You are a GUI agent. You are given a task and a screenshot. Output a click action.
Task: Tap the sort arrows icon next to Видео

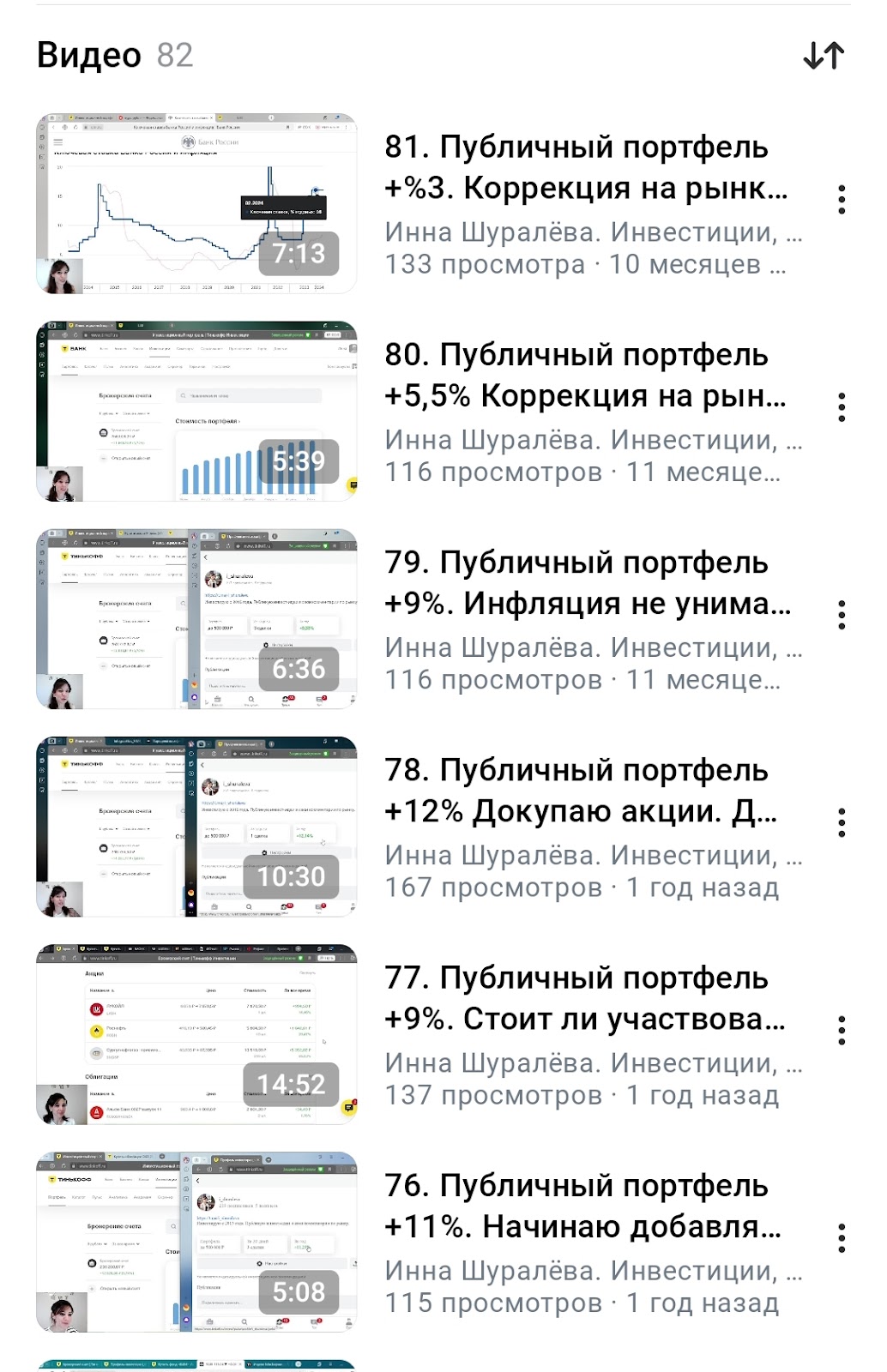pyautogui.click(x=824, y=56)
